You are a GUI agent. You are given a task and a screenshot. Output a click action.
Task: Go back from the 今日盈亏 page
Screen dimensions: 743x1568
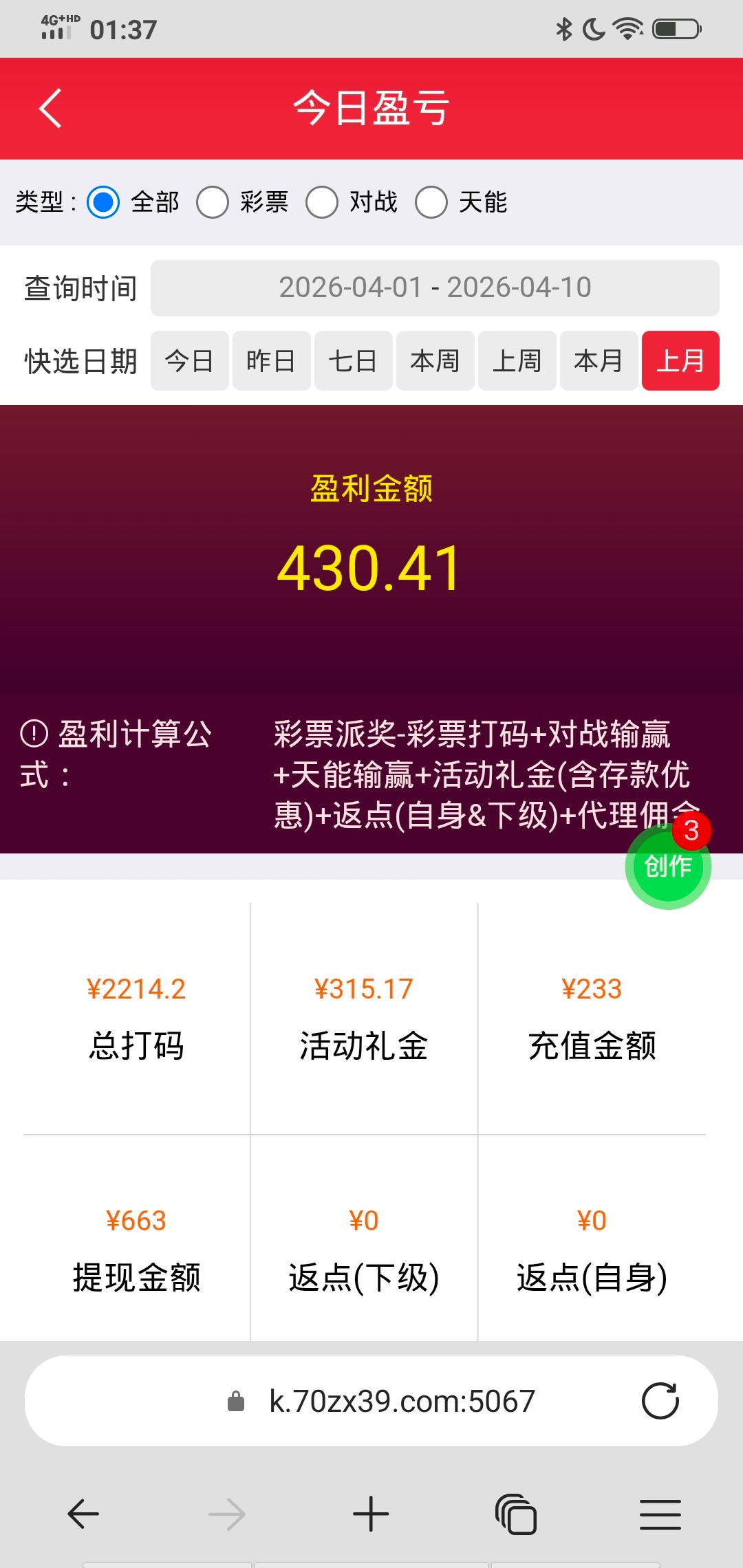point(50,108)
